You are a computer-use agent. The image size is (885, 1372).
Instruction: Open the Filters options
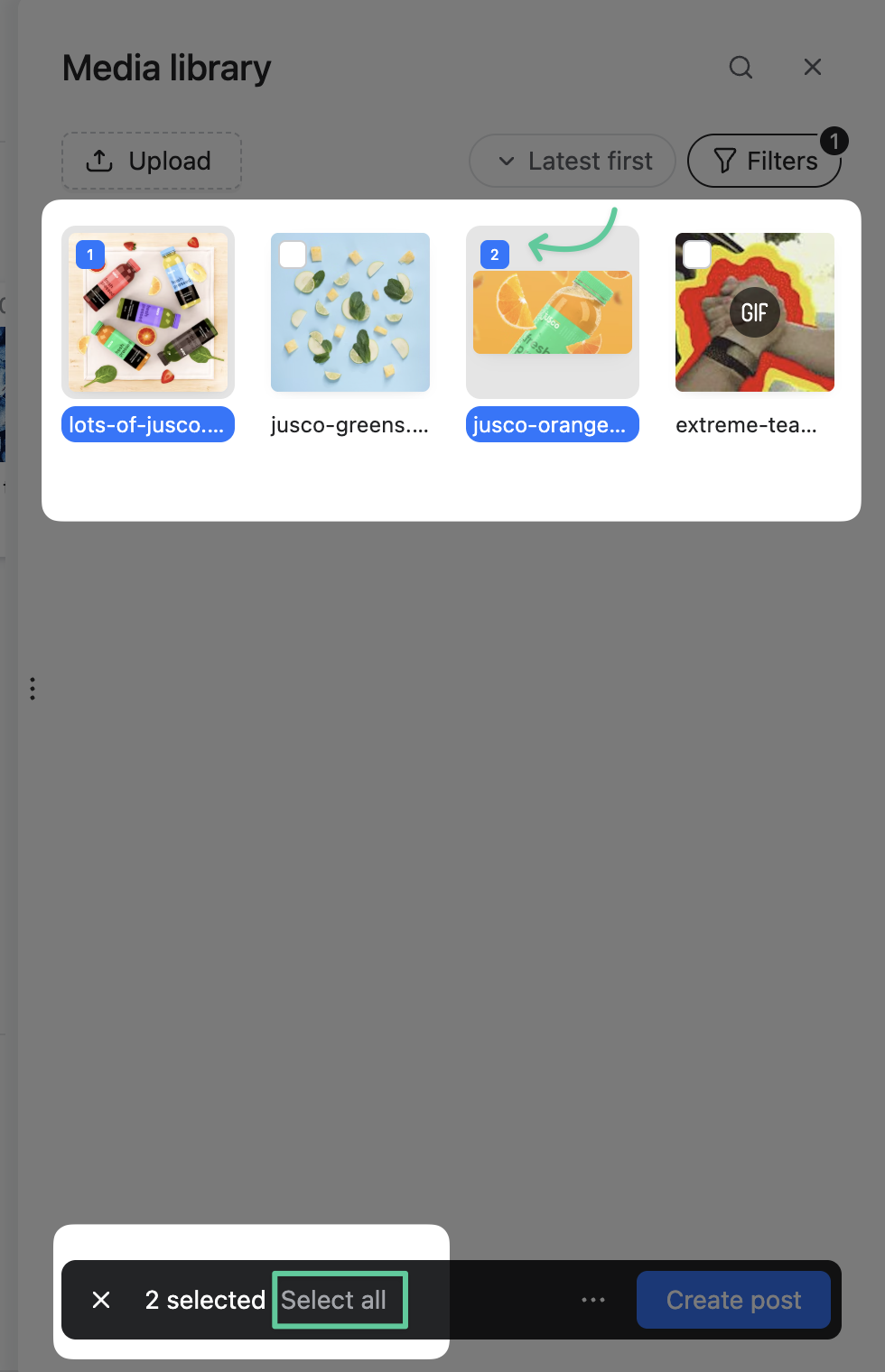pyautogui.click(x=764, y=161)
